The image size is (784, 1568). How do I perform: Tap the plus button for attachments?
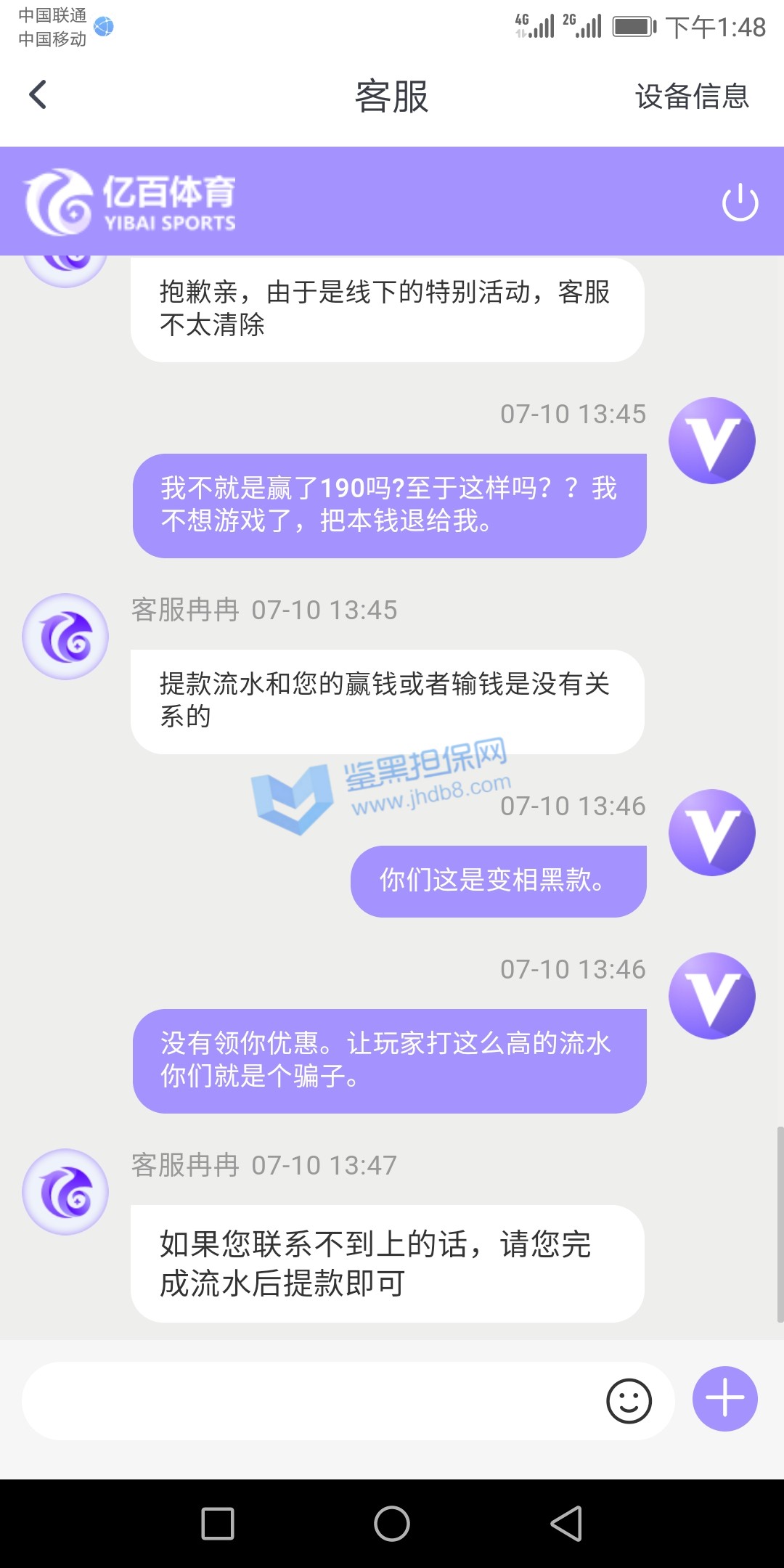[x=724, y=1399]
